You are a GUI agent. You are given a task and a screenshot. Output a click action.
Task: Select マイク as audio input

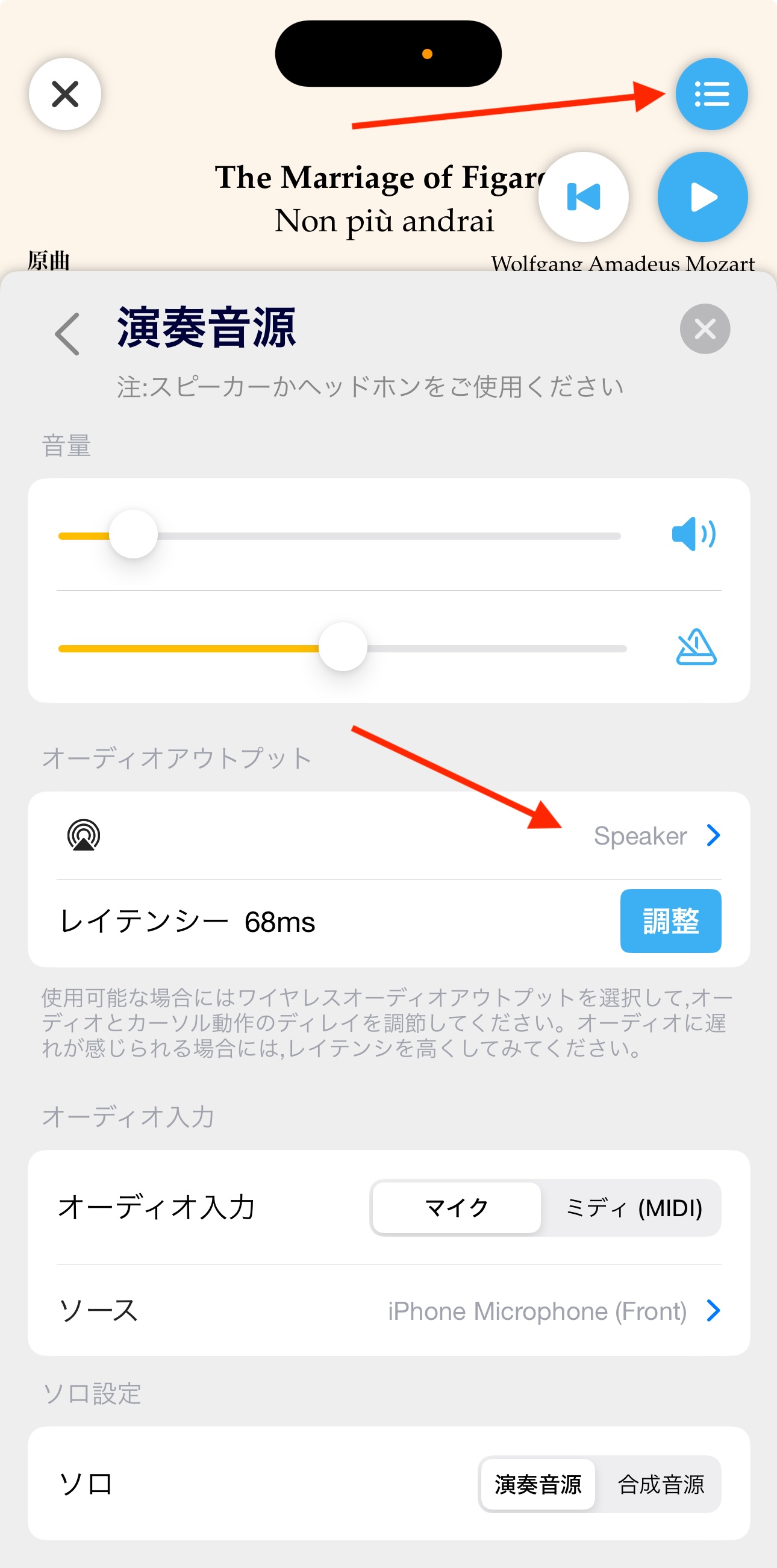click(x=457, y=1208)
